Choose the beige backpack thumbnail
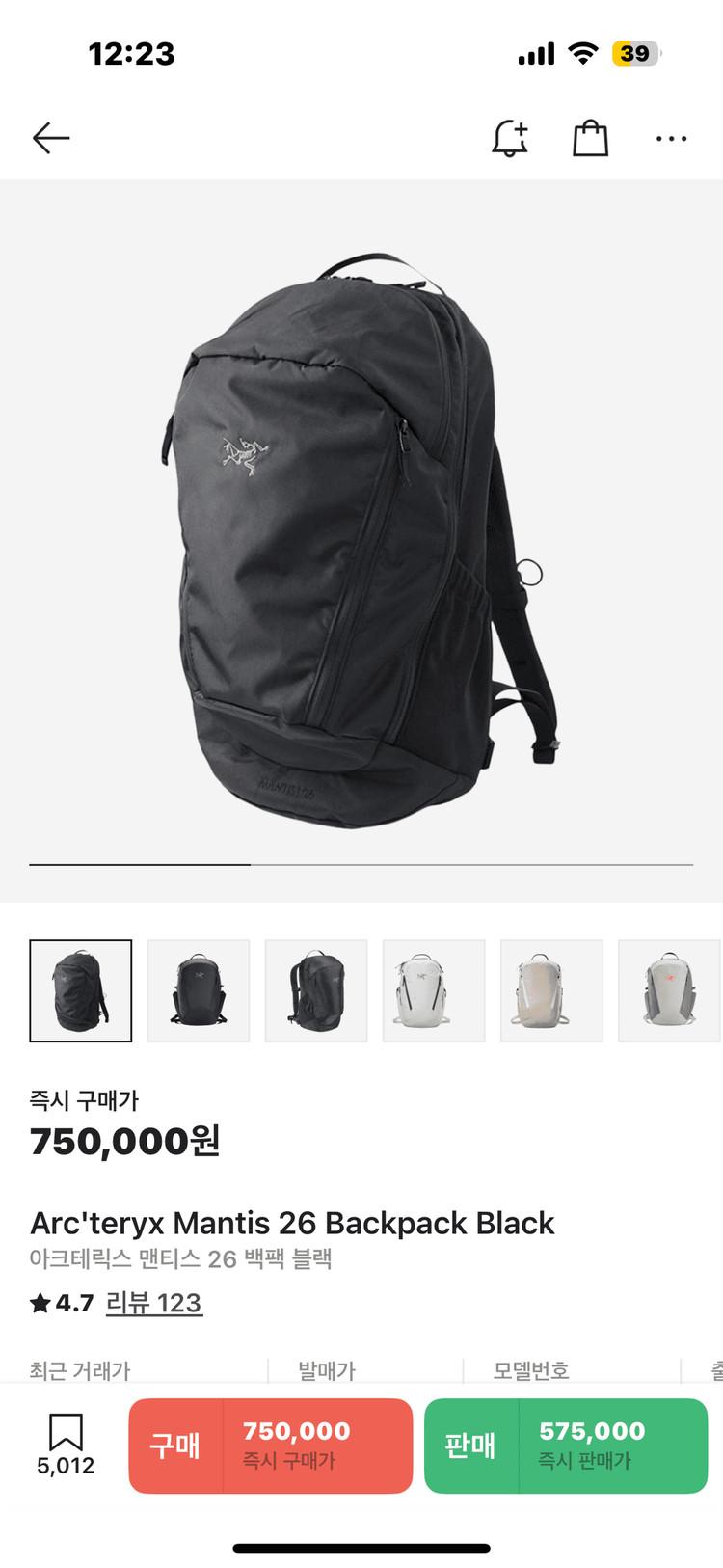The height and width of the screenshot is (1568, 723). coord(551,990)
